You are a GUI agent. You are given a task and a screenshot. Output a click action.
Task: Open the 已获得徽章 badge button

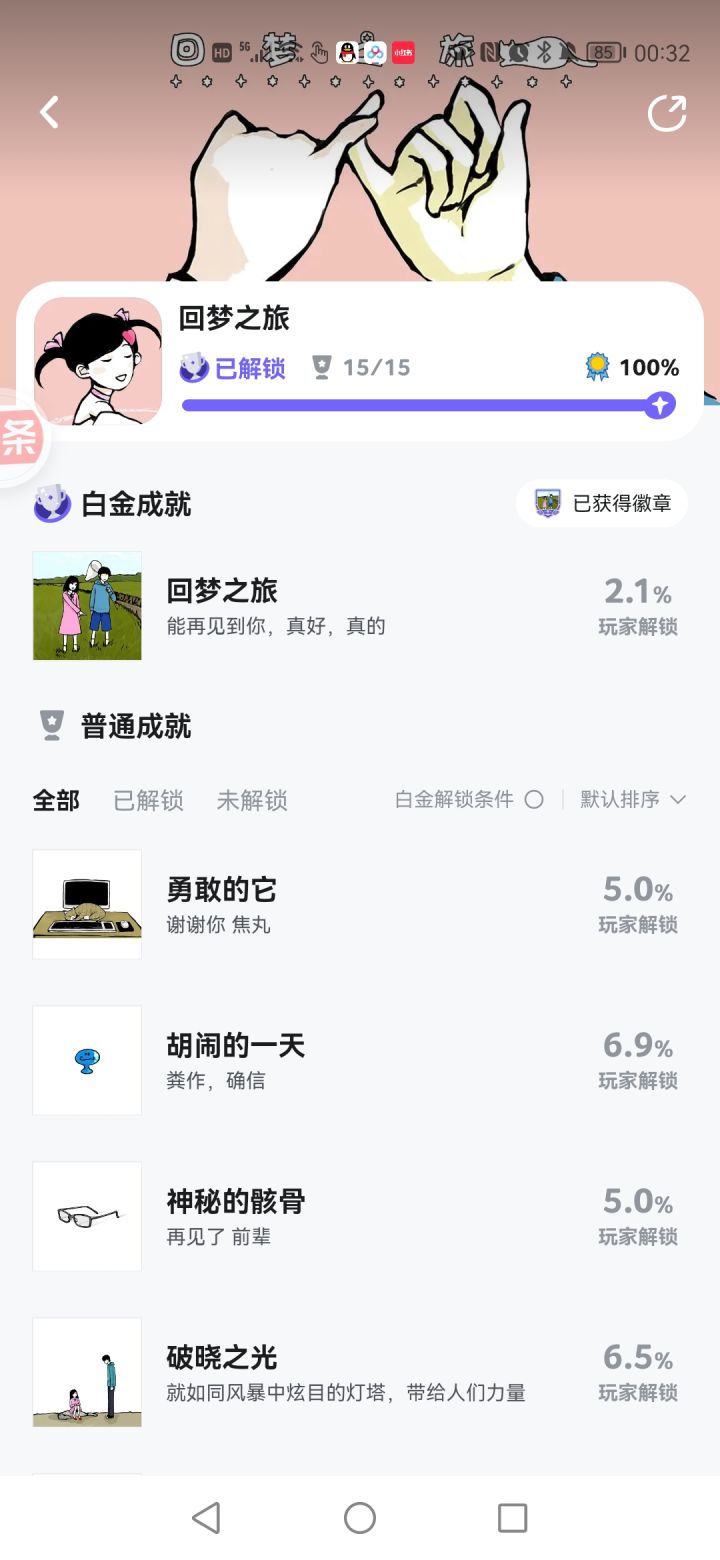tap(602, 503)
